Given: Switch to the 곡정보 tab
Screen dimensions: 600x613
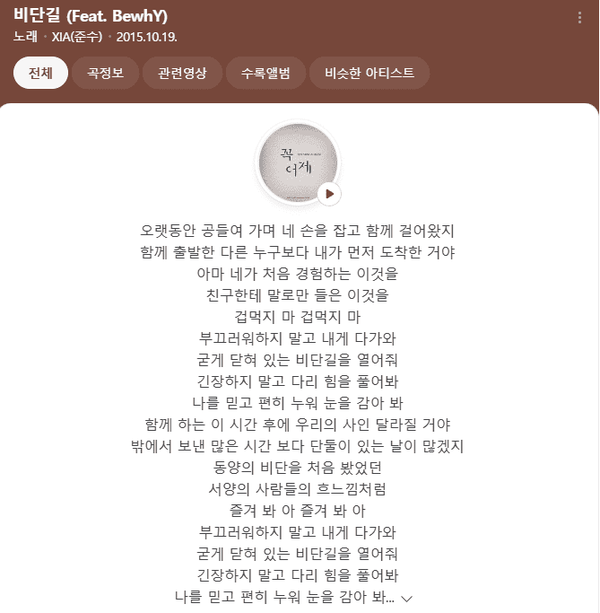Looking at the screenshot, I should [x=106, y=73].
